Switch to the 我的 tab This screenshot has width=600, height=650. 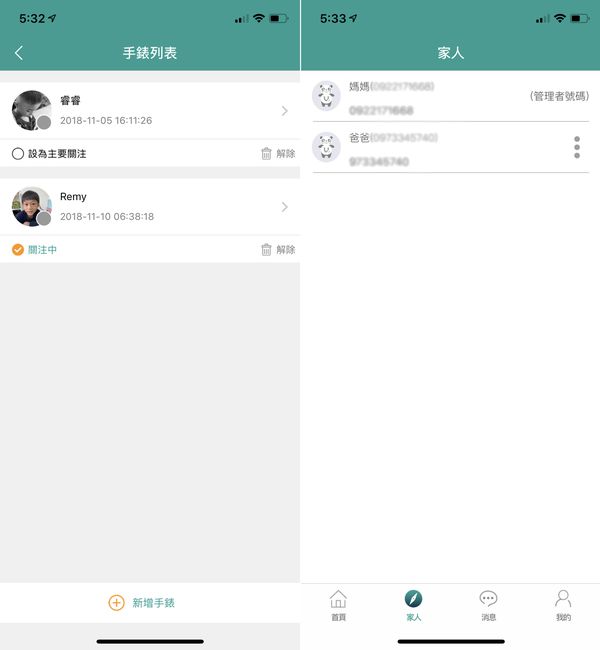tap(563, 605)
